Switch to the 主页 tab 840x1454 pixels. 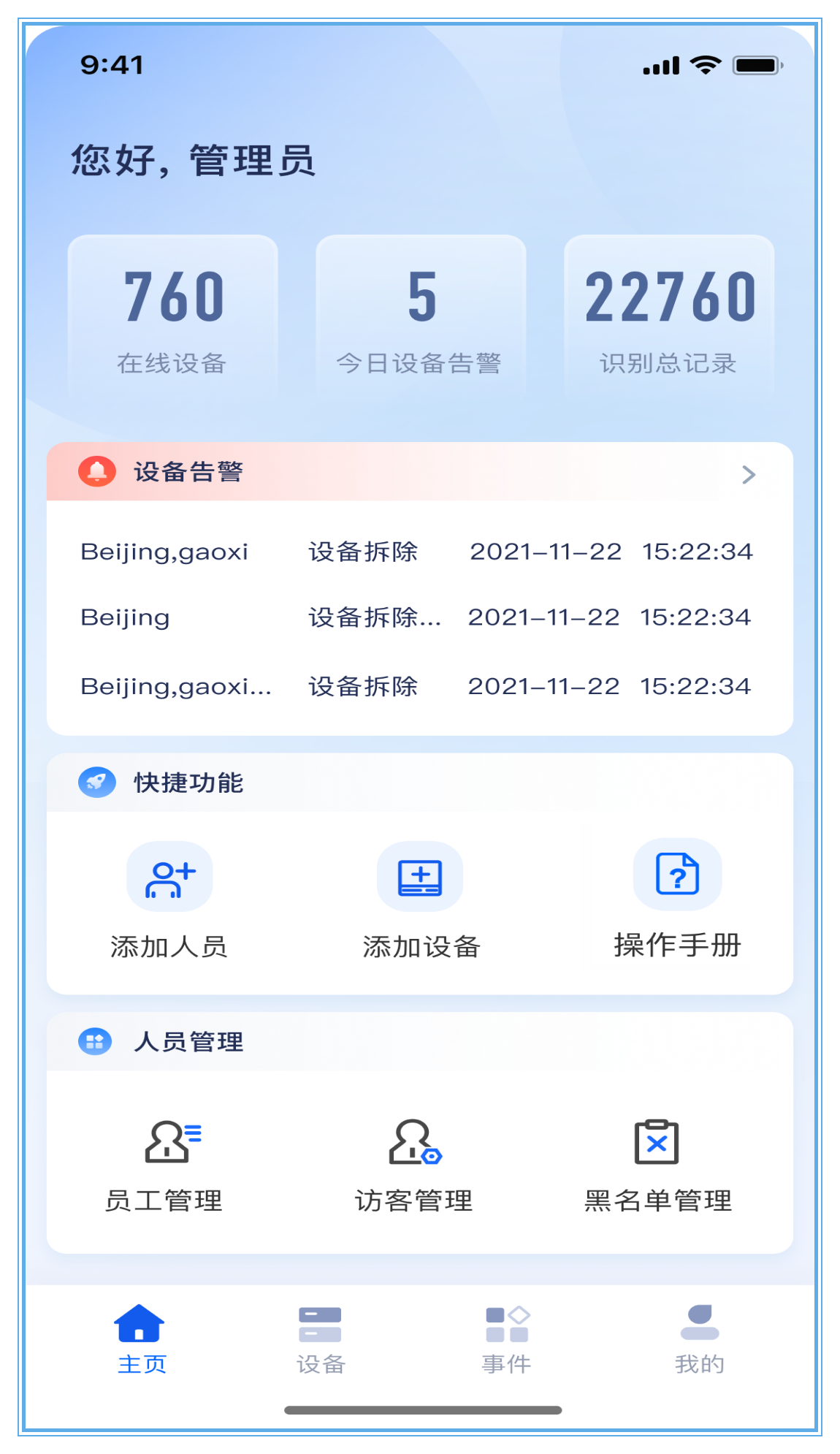[140, 1339]
